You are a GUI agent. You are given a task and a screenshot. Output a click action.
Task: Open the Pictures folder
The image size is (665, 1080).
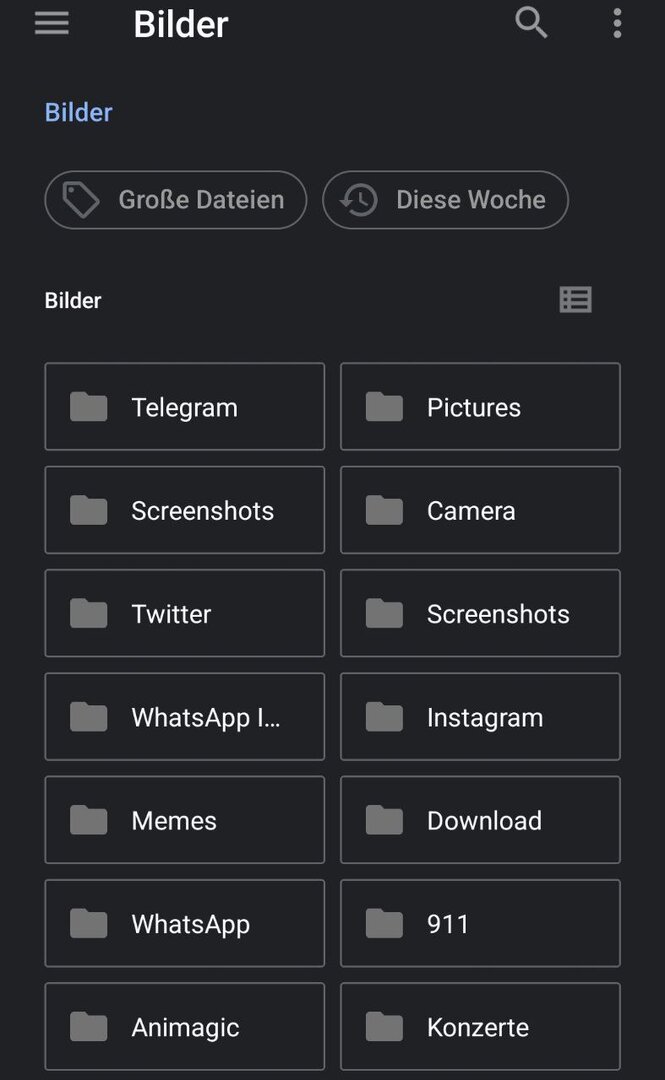[x=480, y=407]
